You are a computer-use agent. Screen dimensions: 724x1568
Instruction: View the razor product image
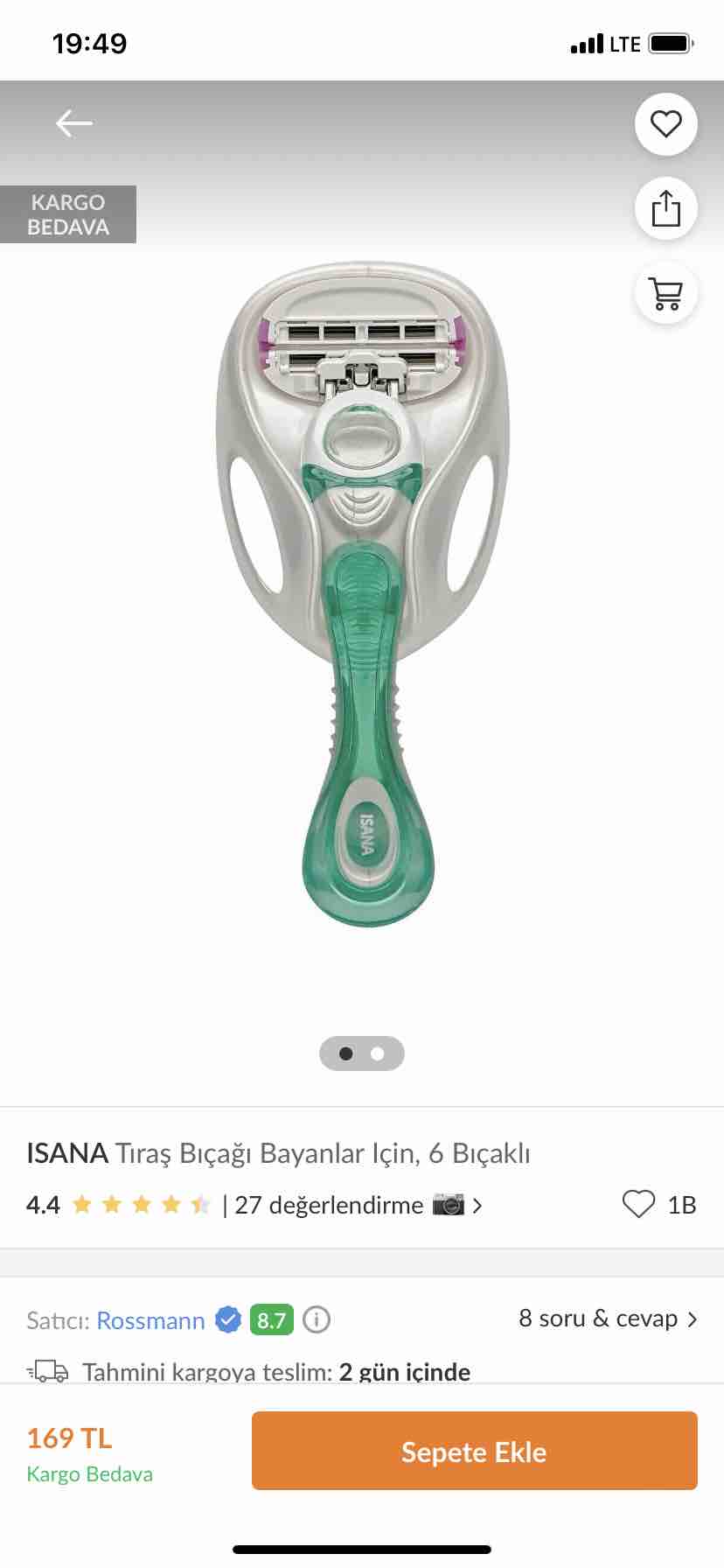pos(362,593)
